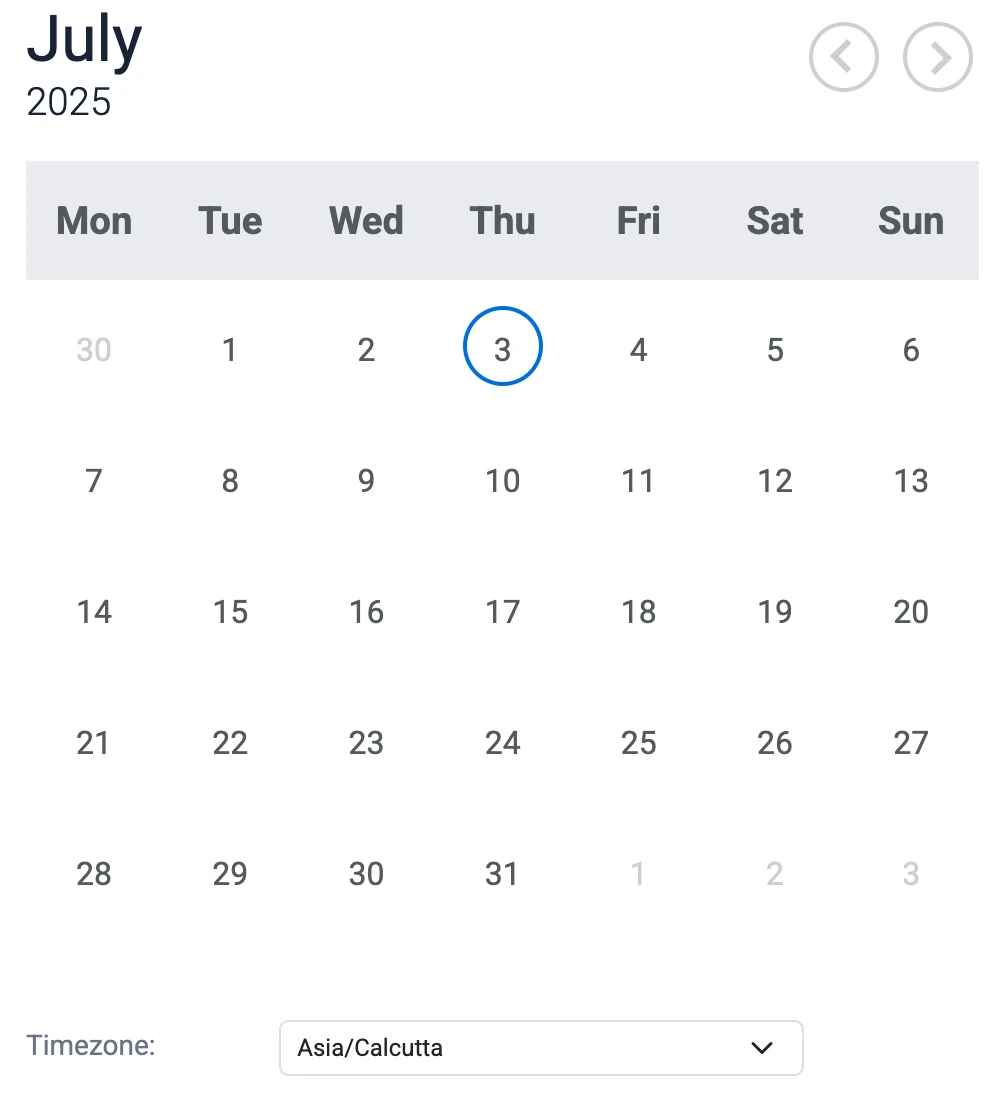Select July 28 on the calendar
This screenshot has width=990, height=1100.
[x=94, y=874]
